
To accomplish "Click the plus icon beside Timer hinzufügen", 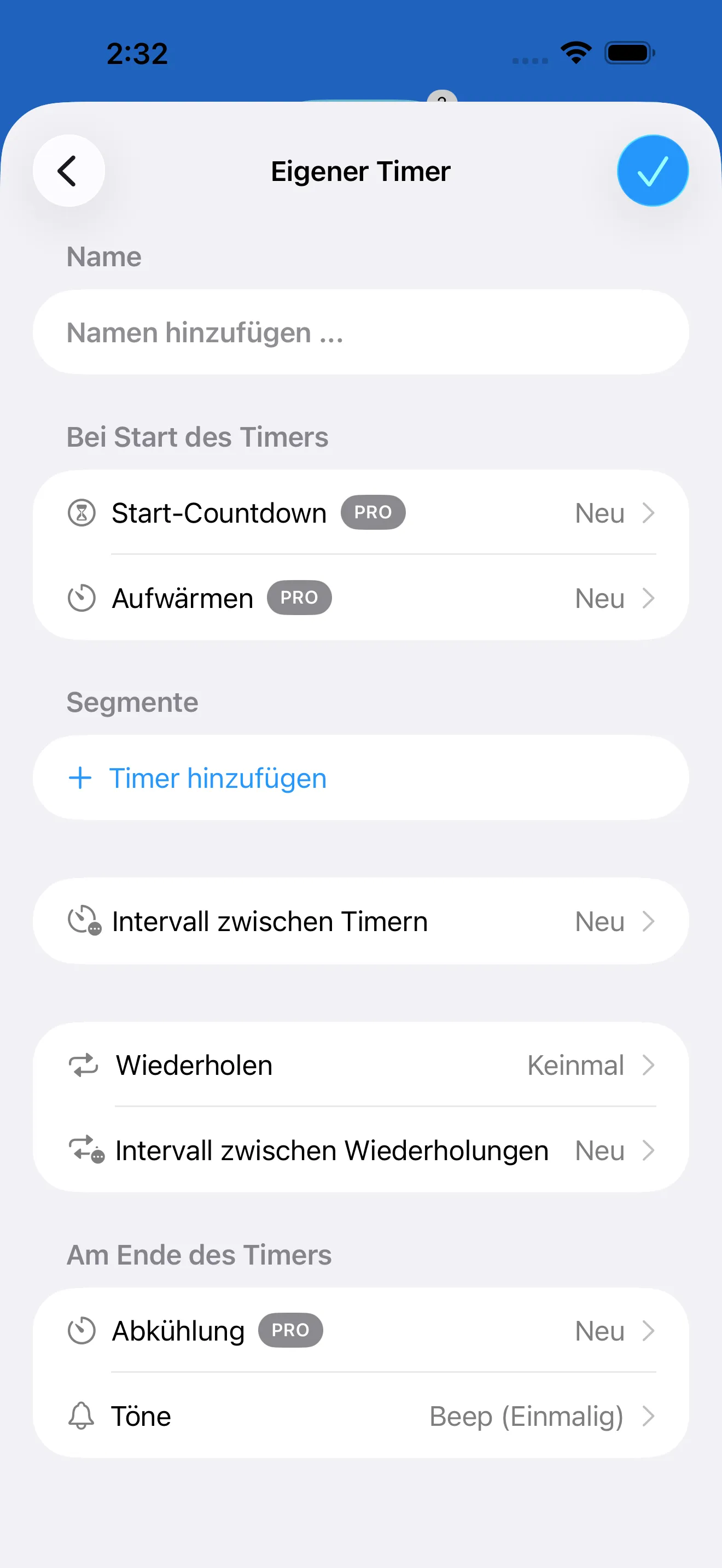I will coord(80,778).
